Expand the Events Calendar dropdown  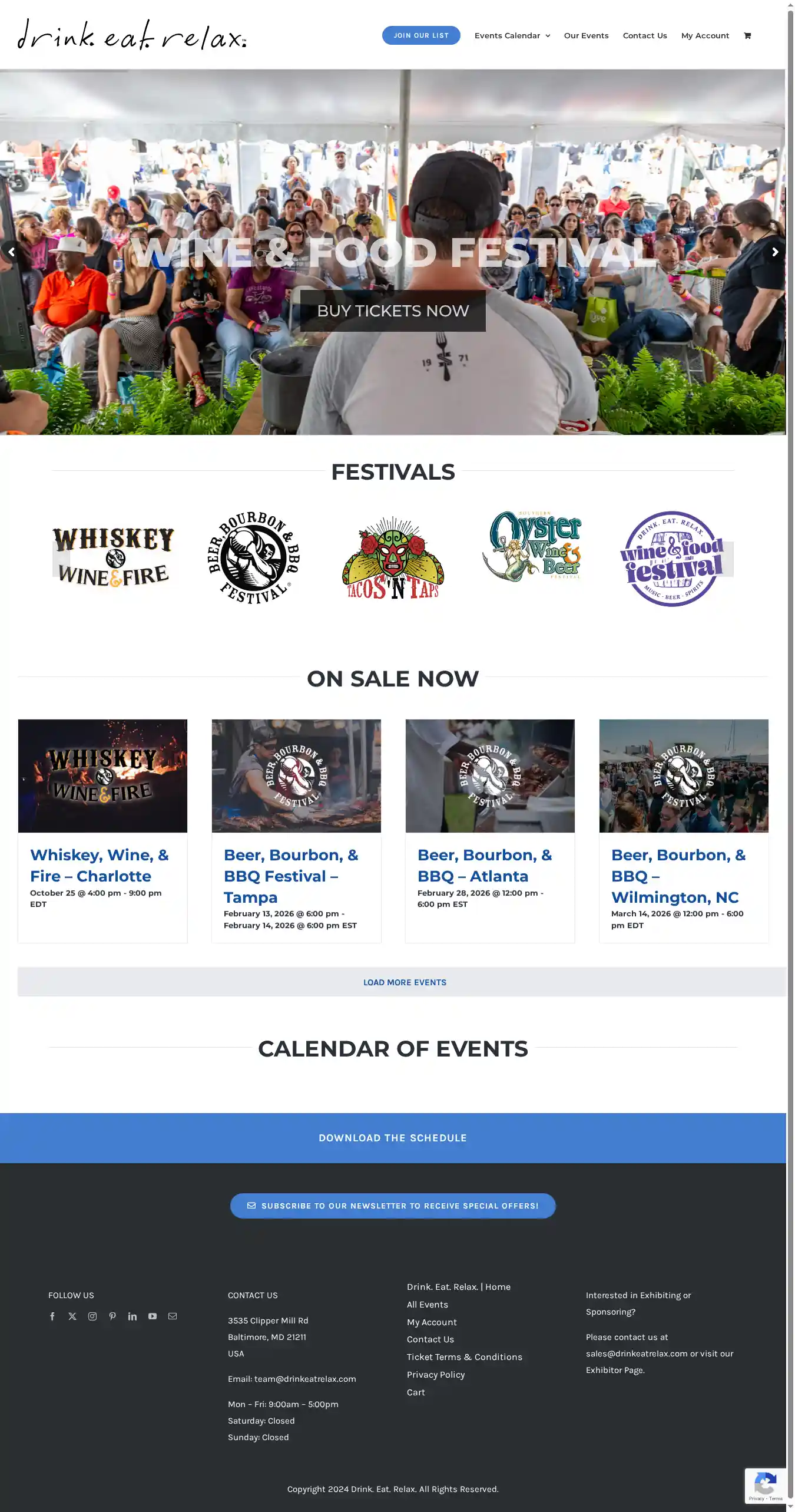coord(512,35)
